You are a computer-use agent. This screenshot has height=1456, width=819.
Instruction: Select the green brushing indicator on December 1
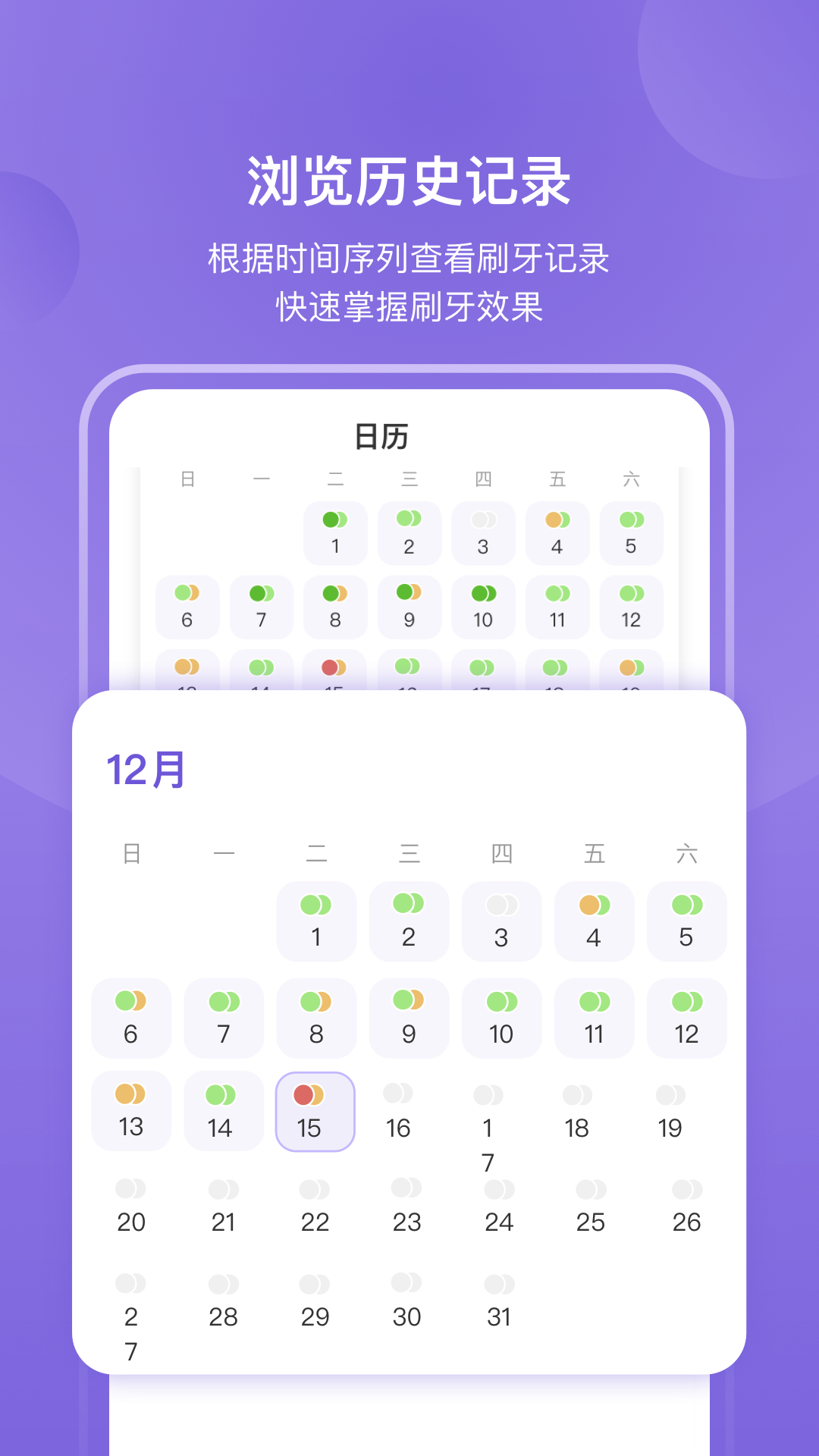tap(316, 904)
